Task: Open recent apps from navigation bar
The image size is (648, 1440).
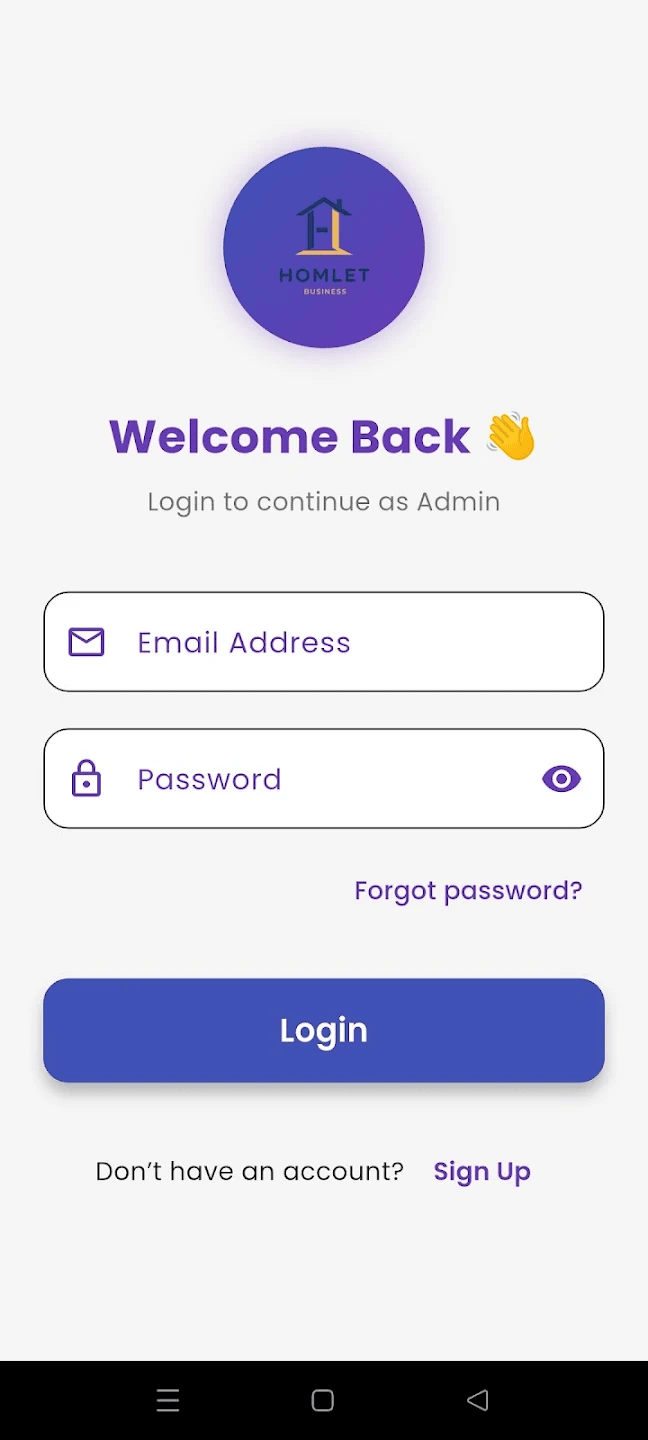Action: coord(168,1400)
